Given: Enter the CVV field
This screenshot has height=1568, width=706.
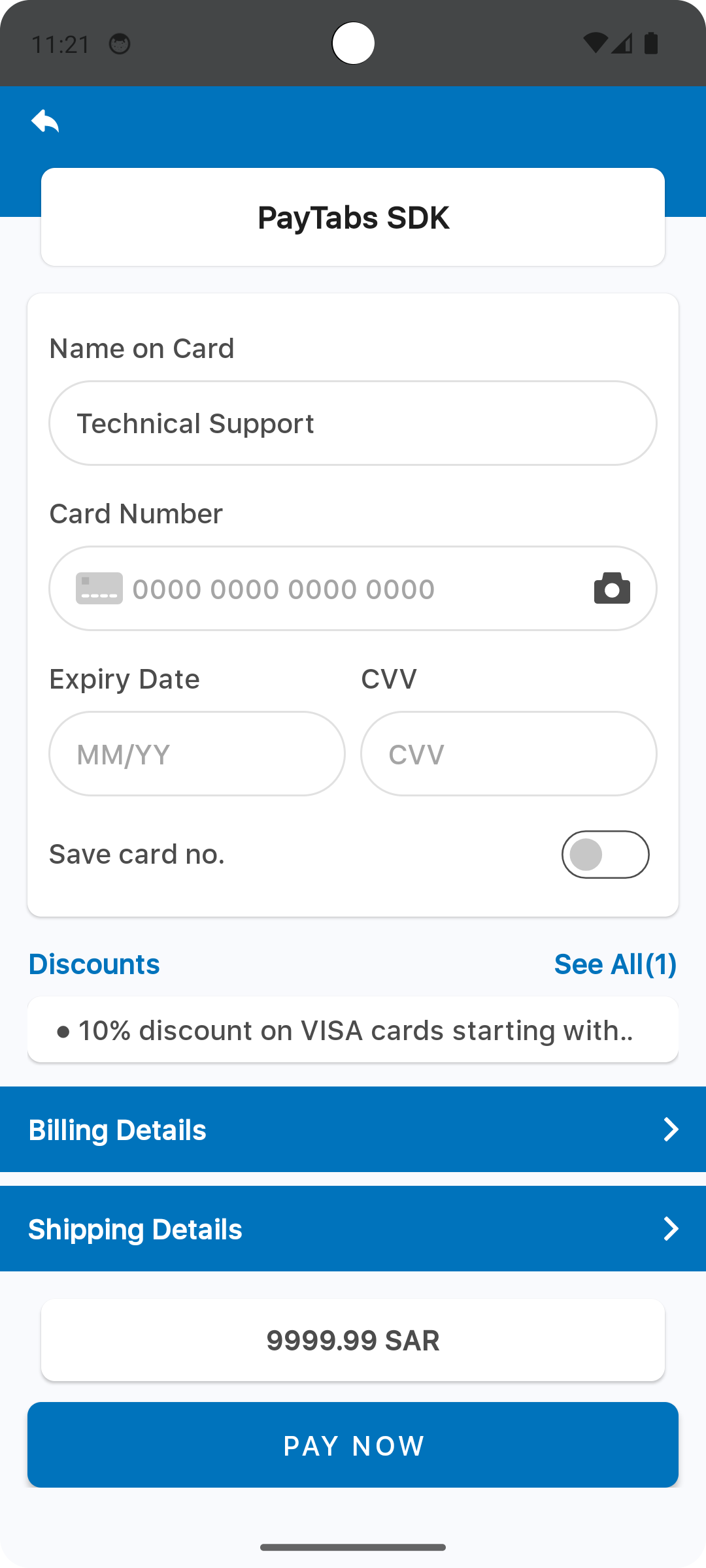Looking at the screenshot, I should pos(509,754).
